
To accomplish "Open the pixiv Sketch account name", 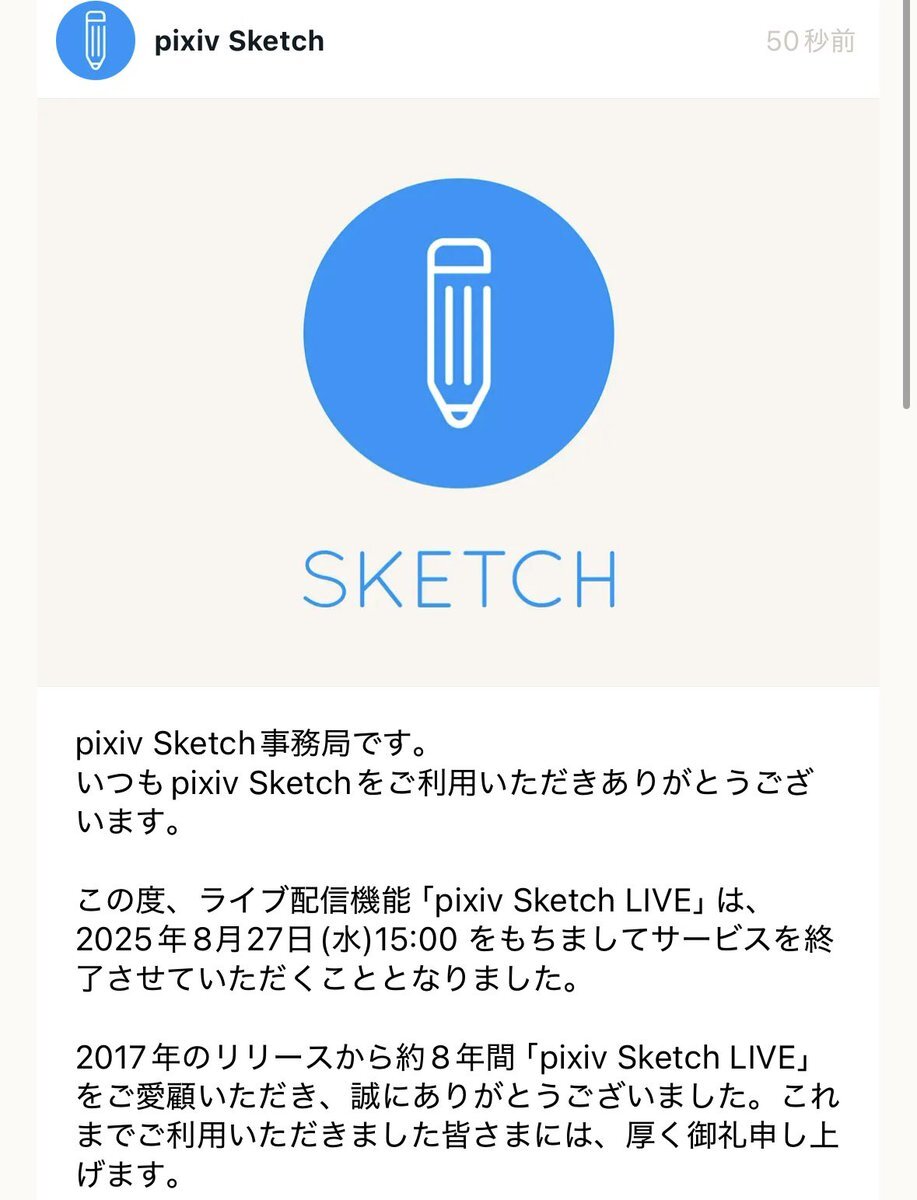I will [x=239, y=42].
